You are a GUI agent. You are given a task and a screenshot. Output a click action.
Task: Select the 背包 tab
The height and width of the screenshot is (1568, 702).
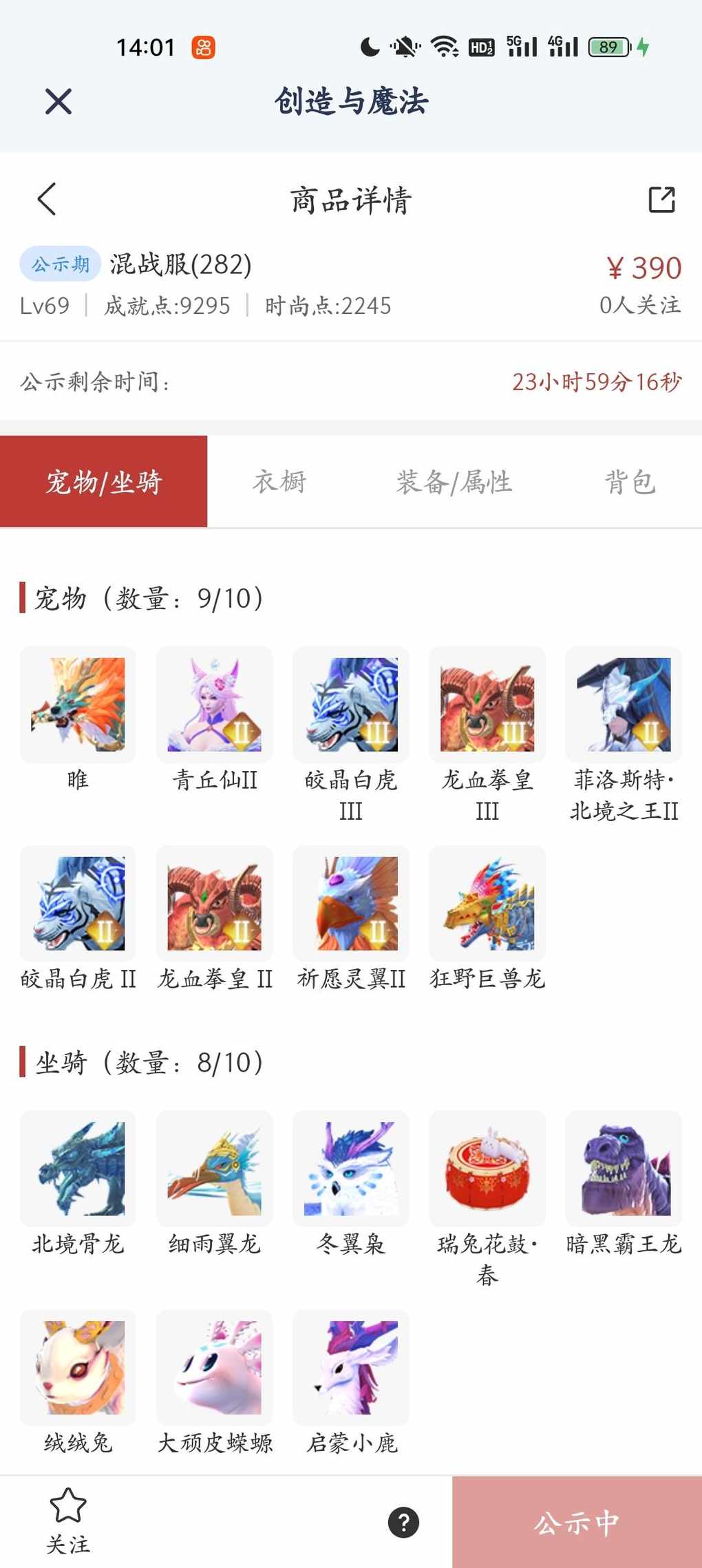pyautogui.click(x=630, y=482)
